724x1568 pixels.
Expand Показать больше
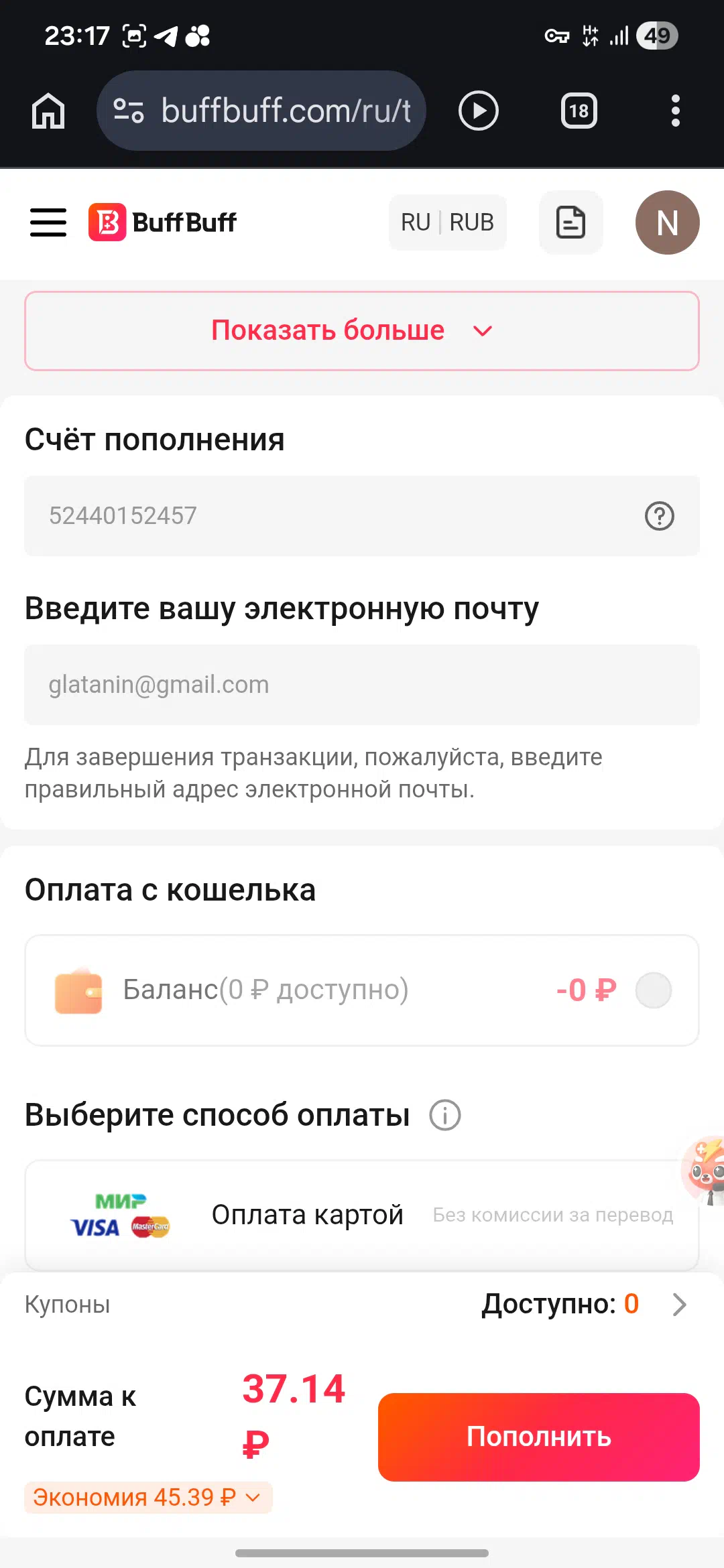[x=362, y=331]
